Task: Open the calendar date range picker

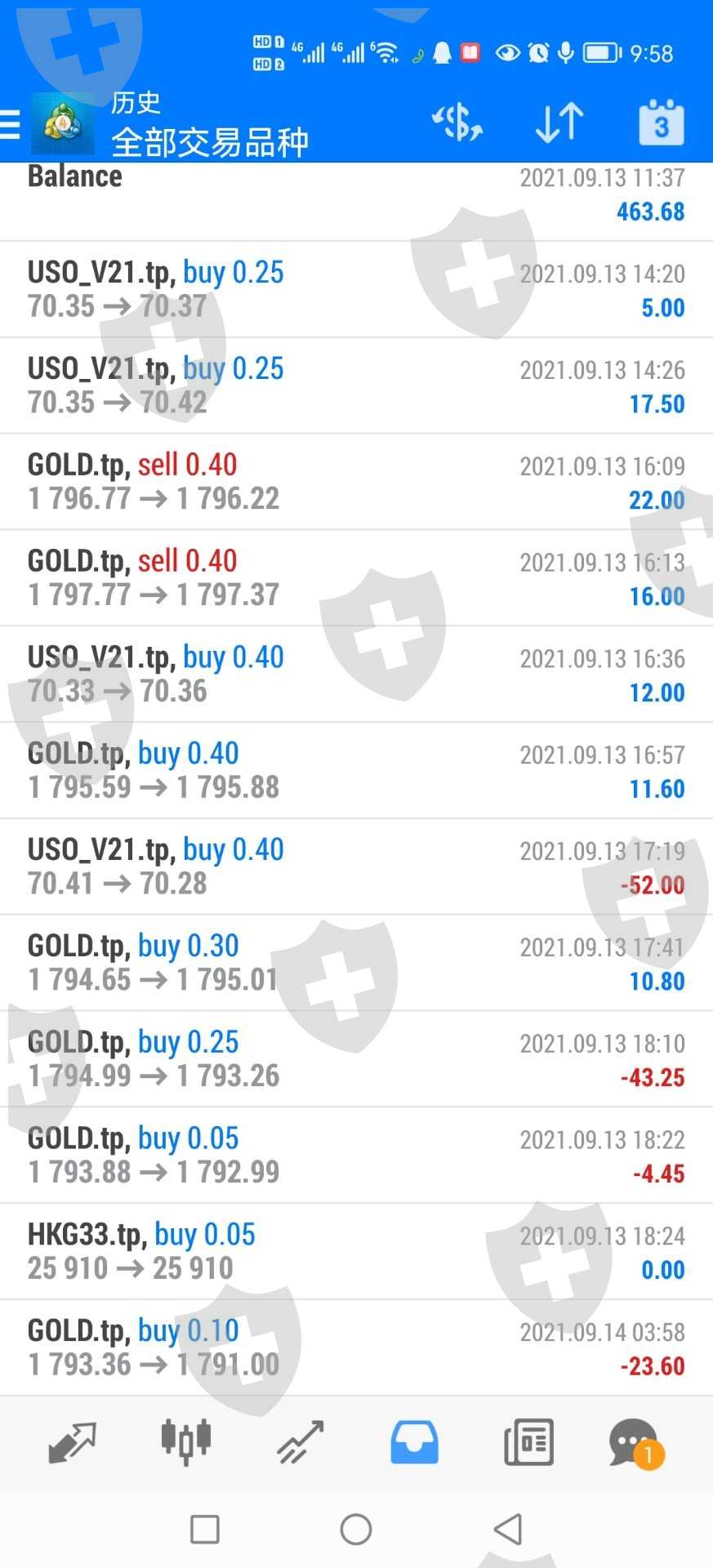Action: pyautogui.click(x=661, y=123)
